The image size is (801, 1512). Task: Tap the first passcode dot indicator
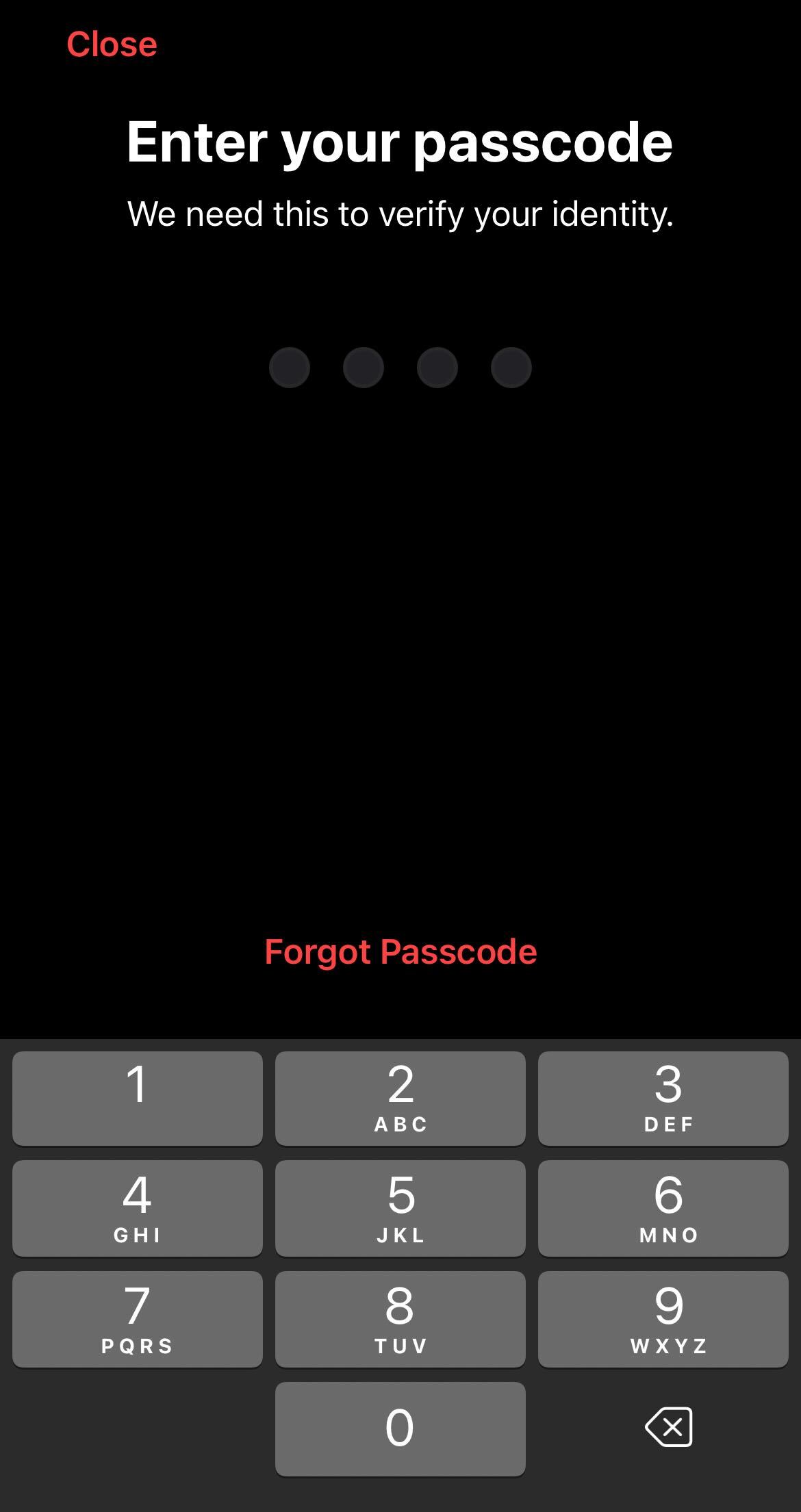[x=290, y=367]
